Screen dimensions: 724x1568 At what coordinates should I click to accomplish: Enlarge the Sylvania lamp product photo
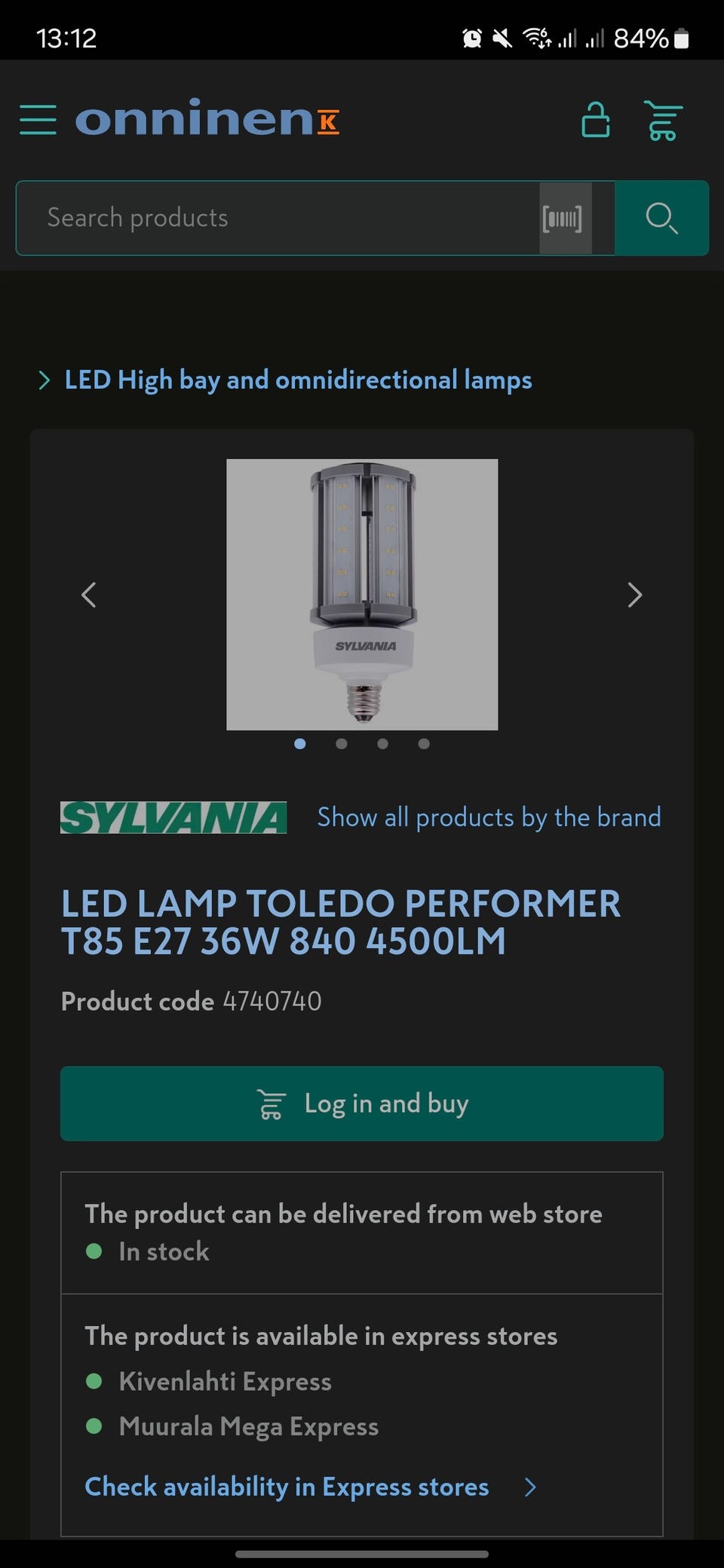click(362, 594)
